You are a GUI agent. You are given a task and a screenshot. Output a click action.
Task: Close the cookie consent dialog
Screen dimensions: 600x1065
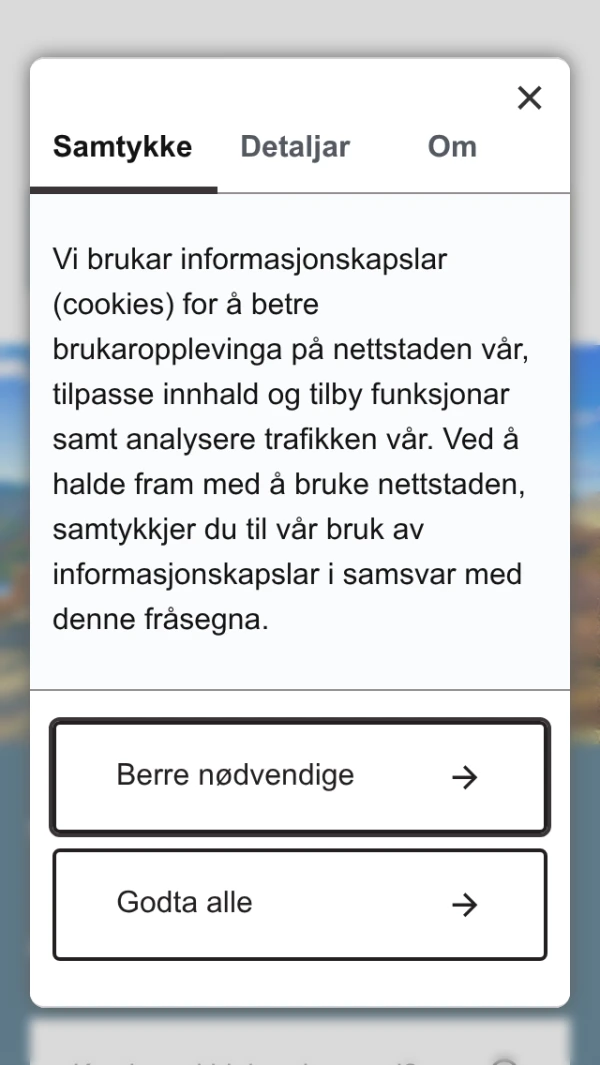pyautogui.click(x=529, y=98)
